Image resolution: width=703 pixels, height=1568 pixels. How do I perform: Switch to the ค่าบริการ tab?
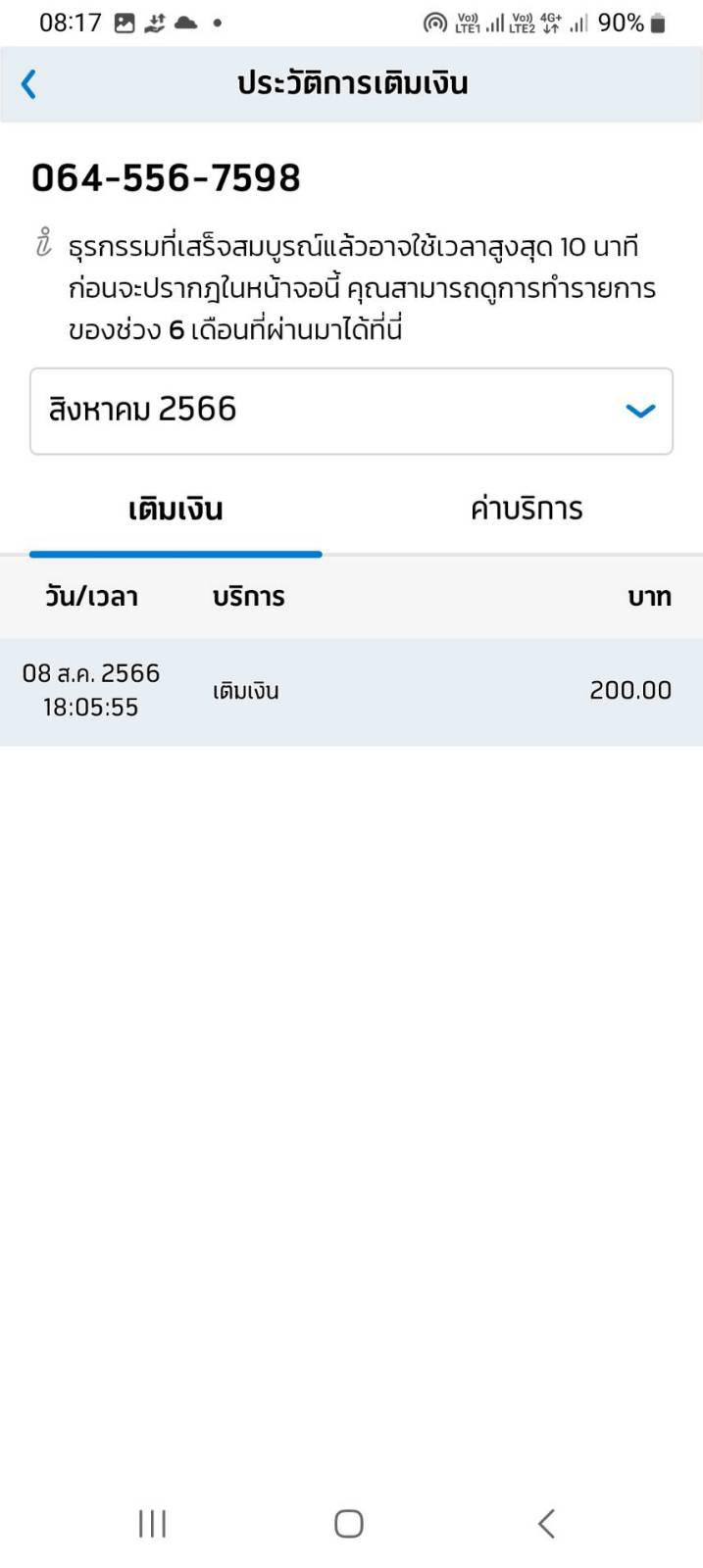coord(527,510)
